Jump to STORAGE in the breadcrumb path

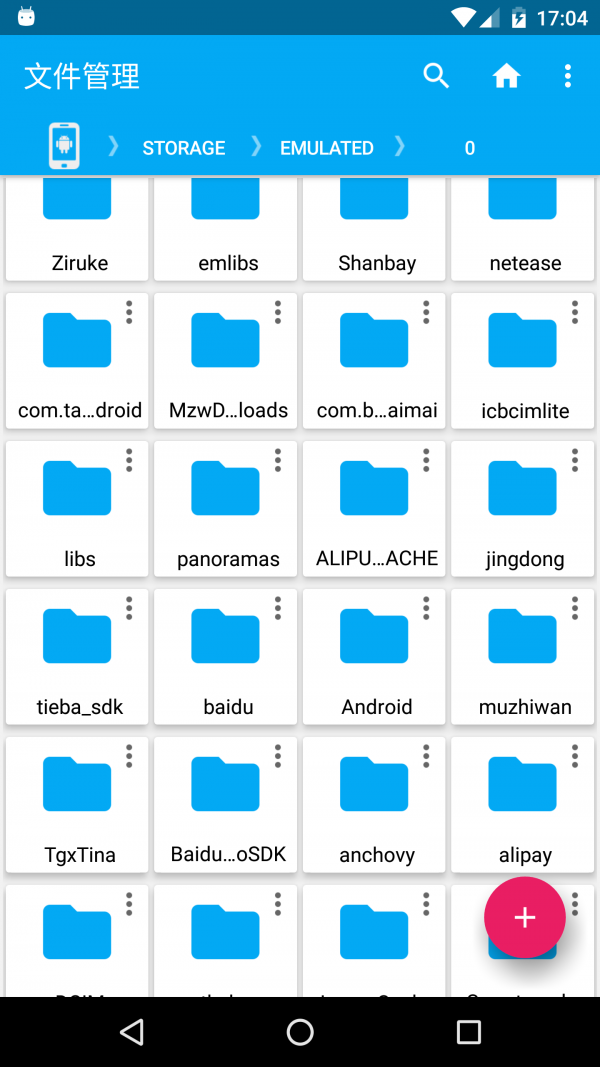tap(184, 148)
